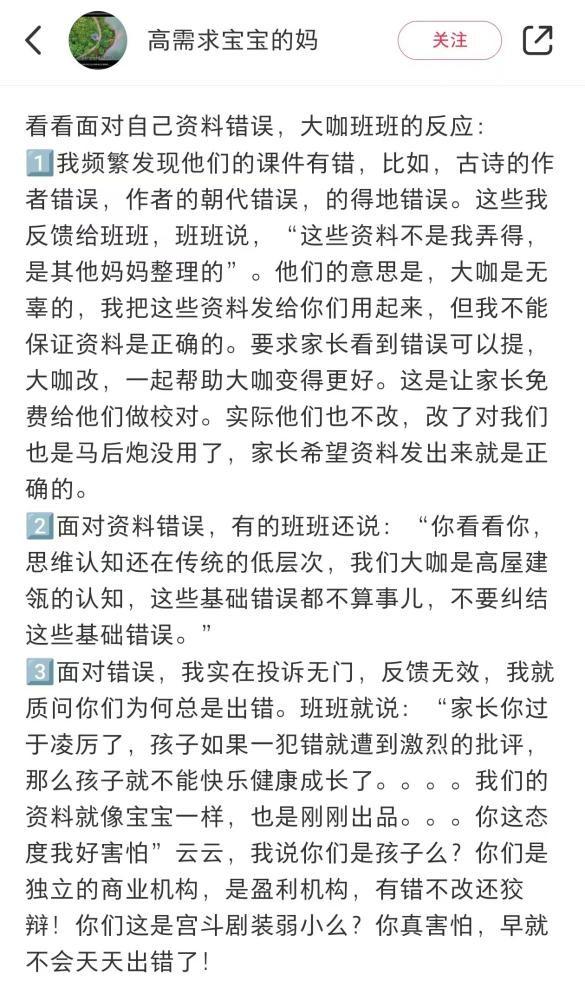Open the profile avatar of 高需求宝宝的妈
The width and height of the screenshot is (585, 987).
(x=98, y=40)
